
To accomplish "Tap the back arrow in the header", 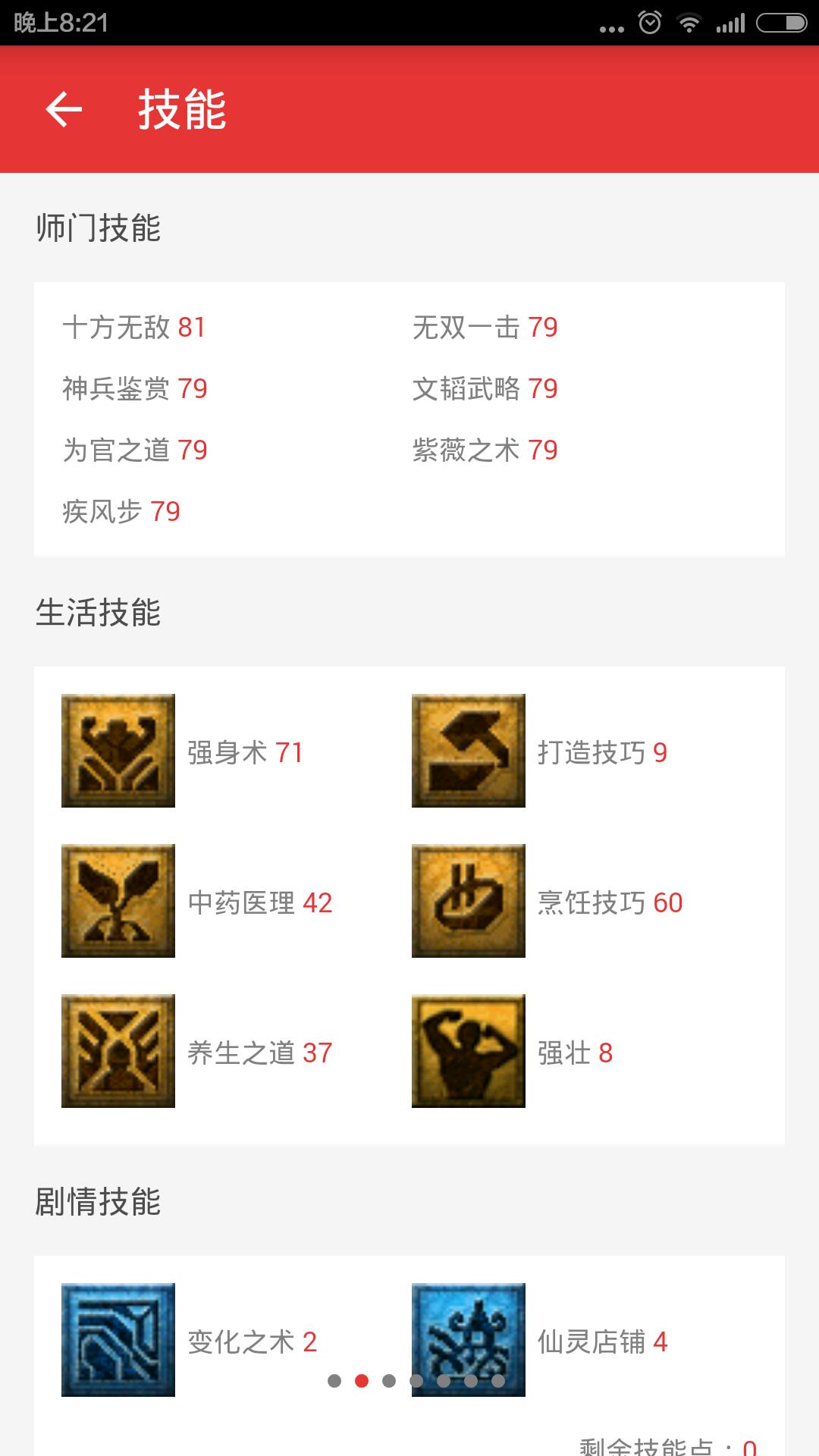I will [x=64, y=109].
